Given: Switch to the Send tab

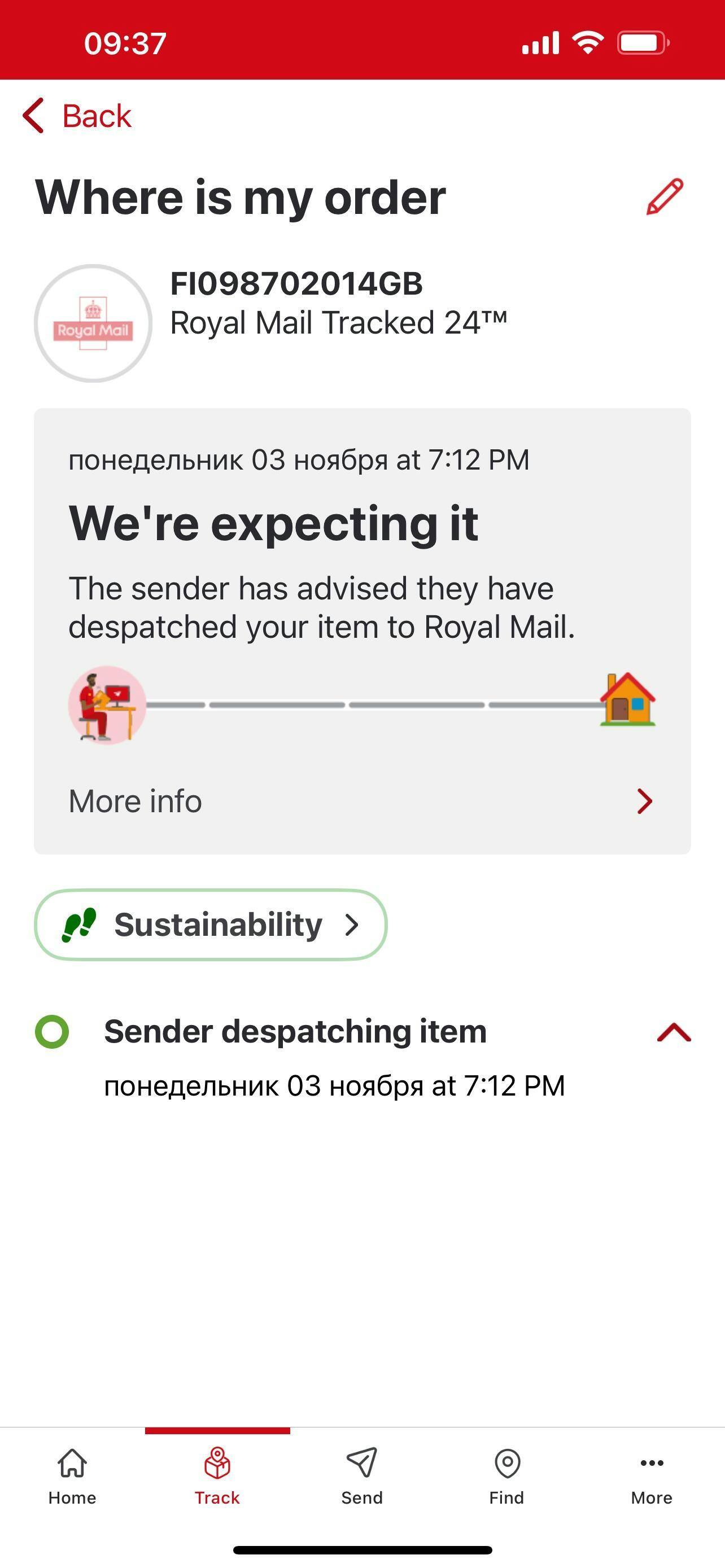Looking at the screenshot, I should [x=362, y=1475].
